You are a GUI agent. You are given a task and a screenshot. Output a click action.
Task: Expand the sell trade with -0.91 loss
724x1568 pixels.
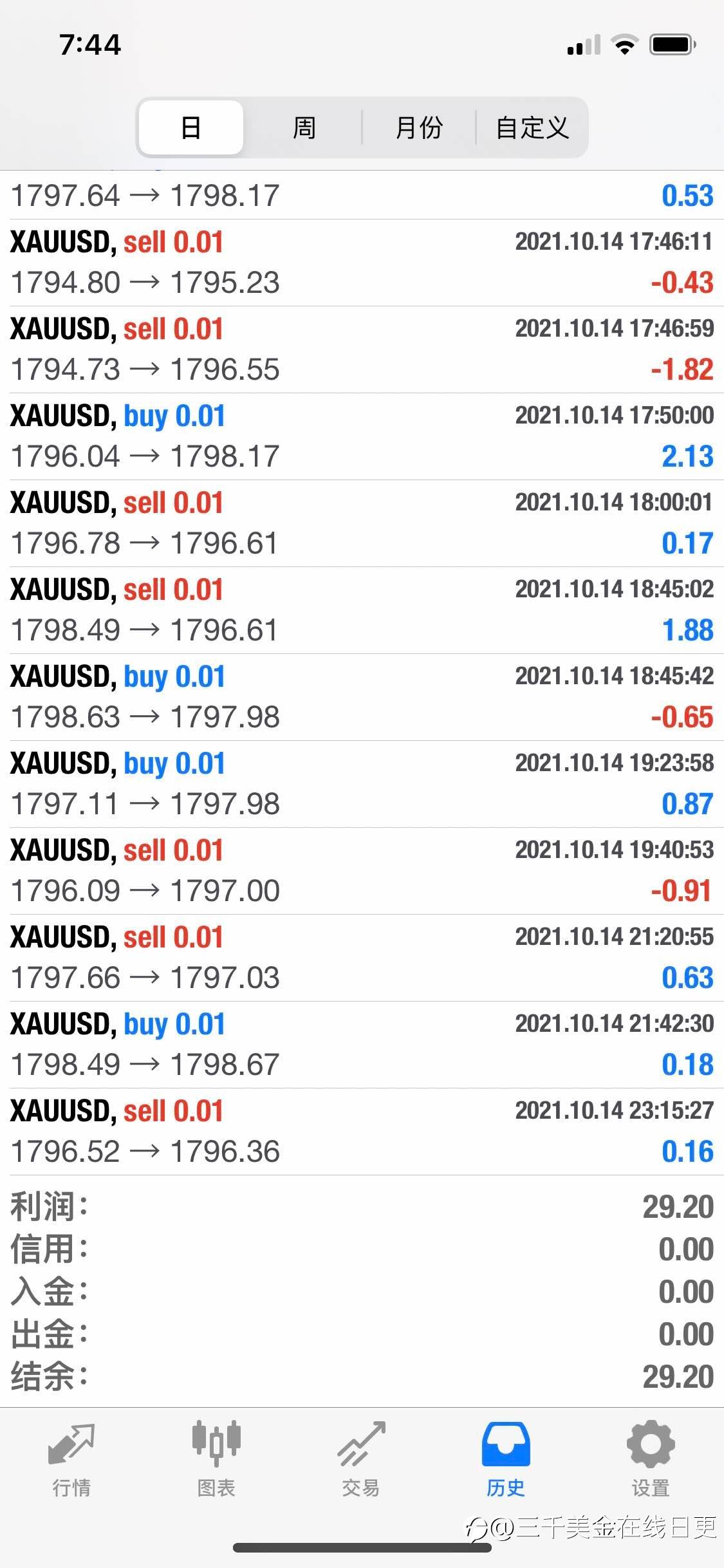coord(362,871)
